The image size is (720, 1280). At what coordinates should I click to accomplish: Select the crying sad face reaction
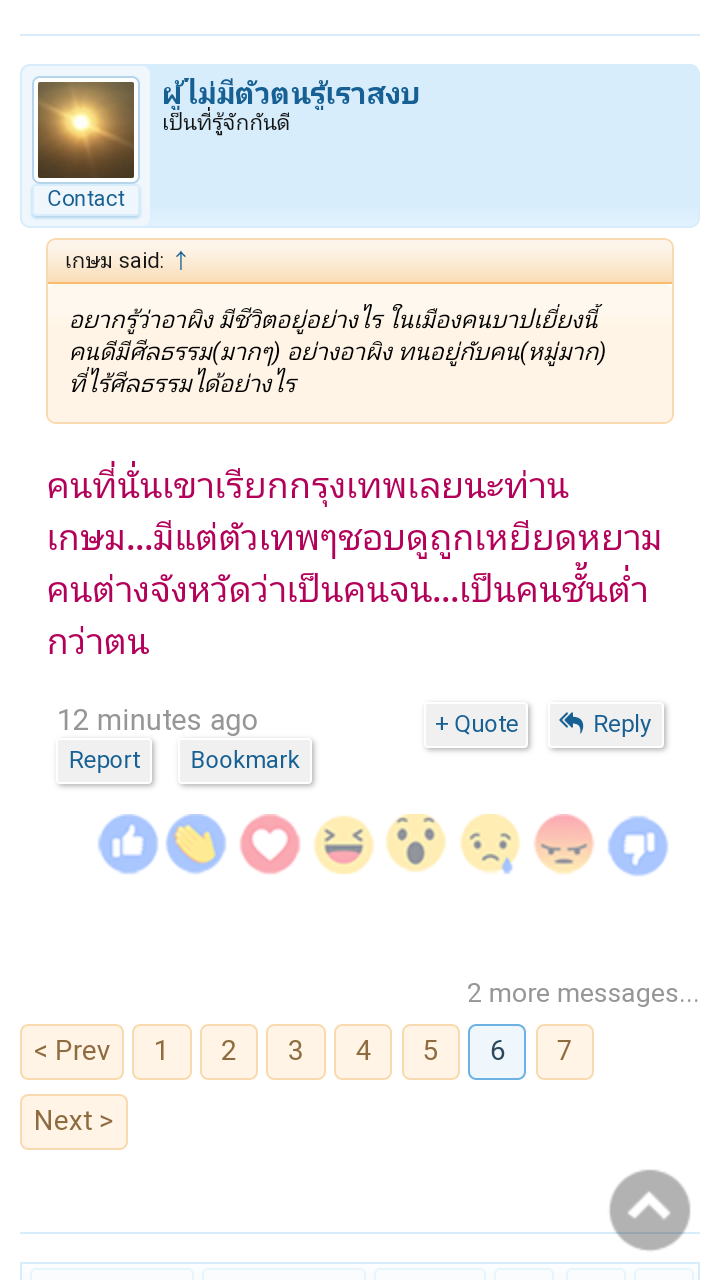(490, 844)
